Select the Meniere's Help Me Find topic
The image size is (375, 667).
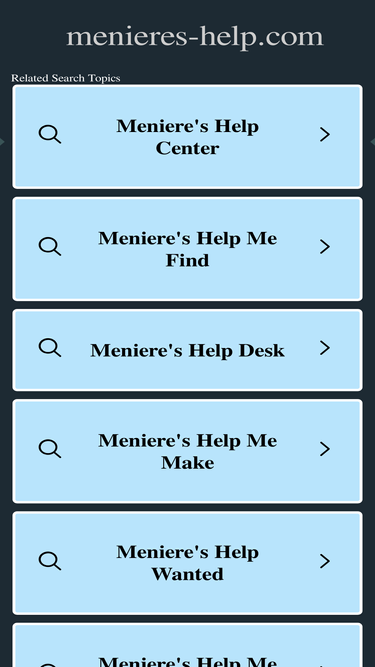pyautogui.click(x=188, y=249)
